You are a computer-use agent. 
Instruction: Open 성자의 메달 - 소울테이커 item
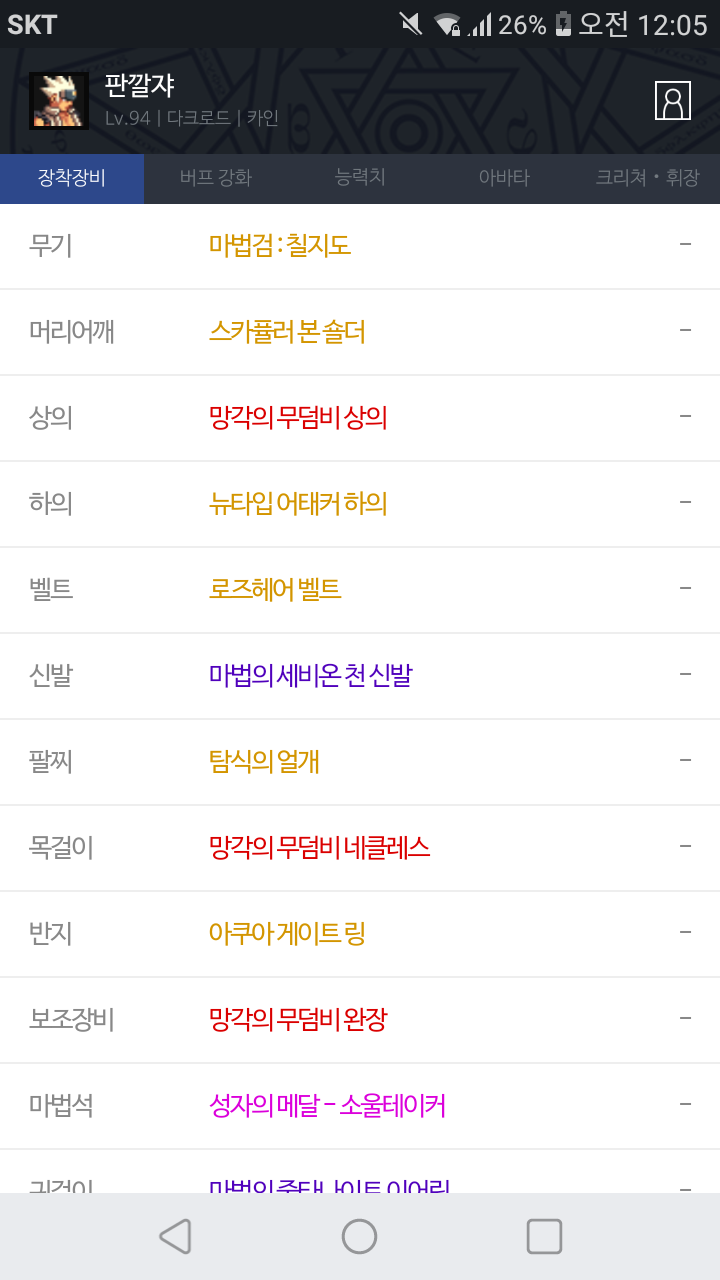pyautogui.click(x=360, y=1106)
